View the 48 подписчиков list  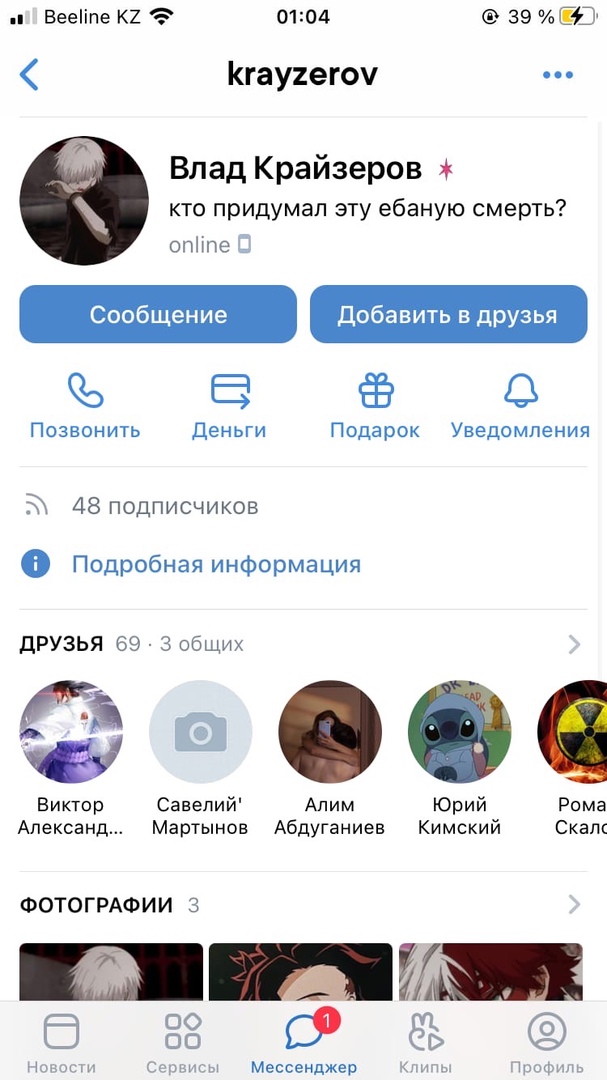164,506
